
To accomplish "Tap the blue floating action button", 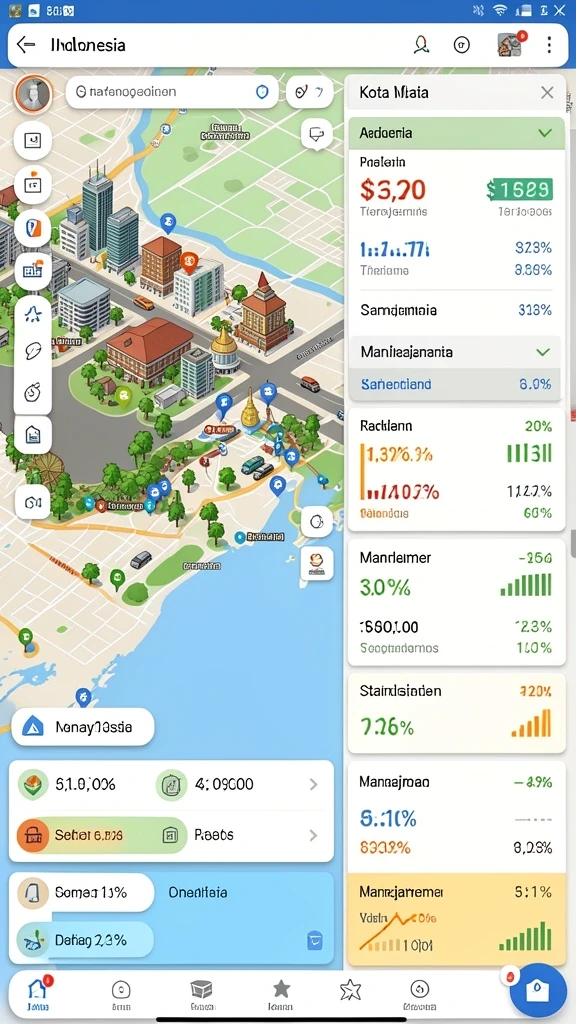I will [x=537, y=991].
